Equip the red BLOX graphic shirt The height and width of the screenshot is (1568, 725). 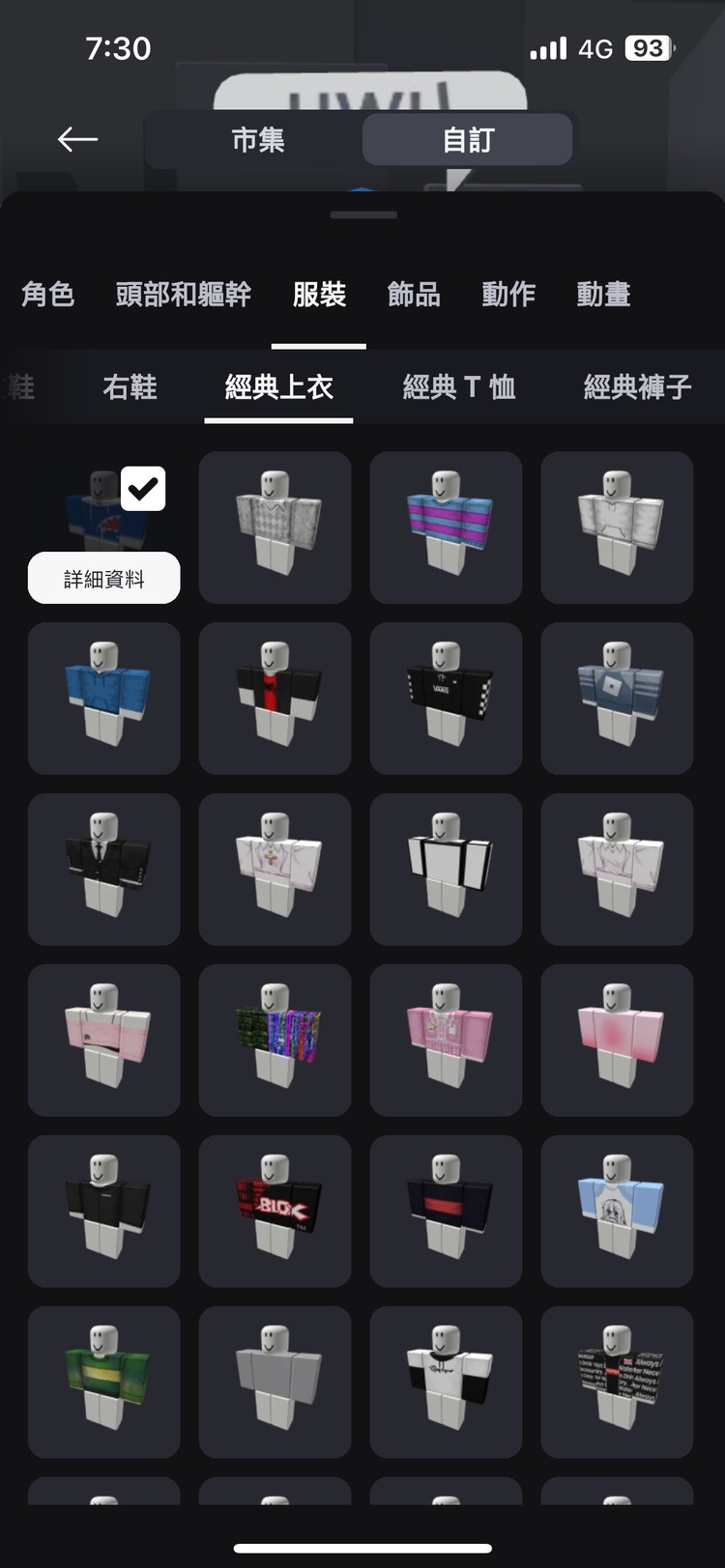point(275,1211)
